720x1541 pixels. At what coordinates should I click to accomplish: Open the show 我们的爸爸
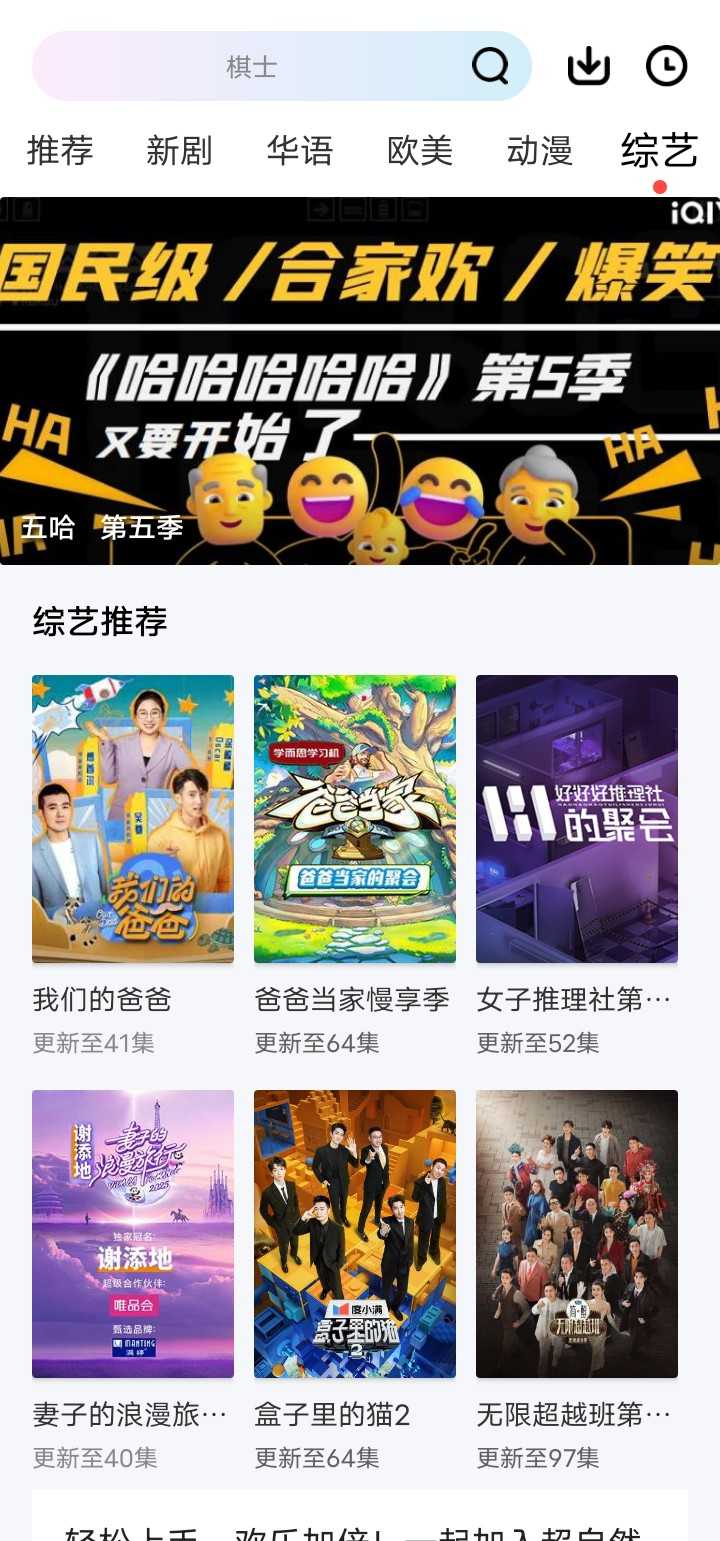coord(133,818)
